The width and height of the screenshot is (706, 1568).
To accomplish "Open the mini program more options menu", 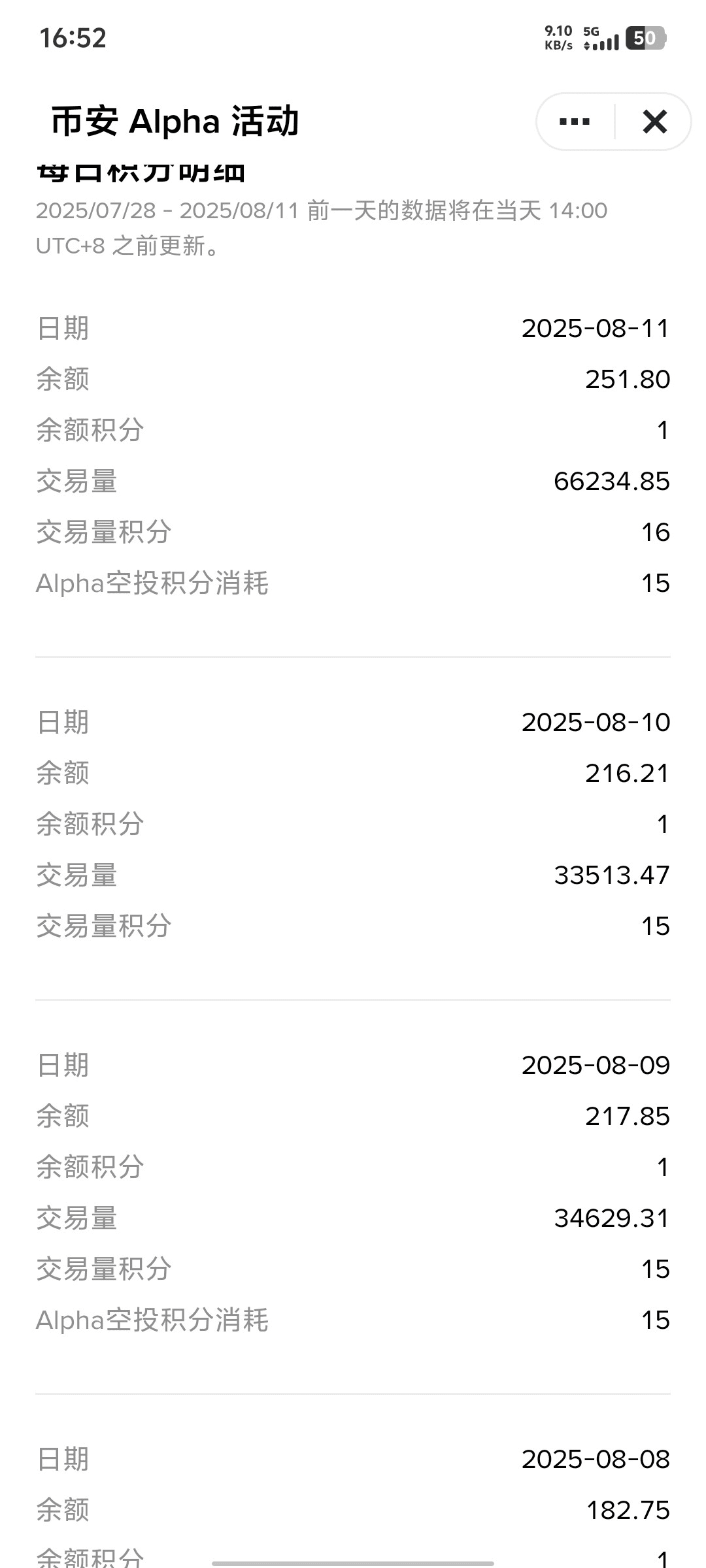I will coord(575,122).
